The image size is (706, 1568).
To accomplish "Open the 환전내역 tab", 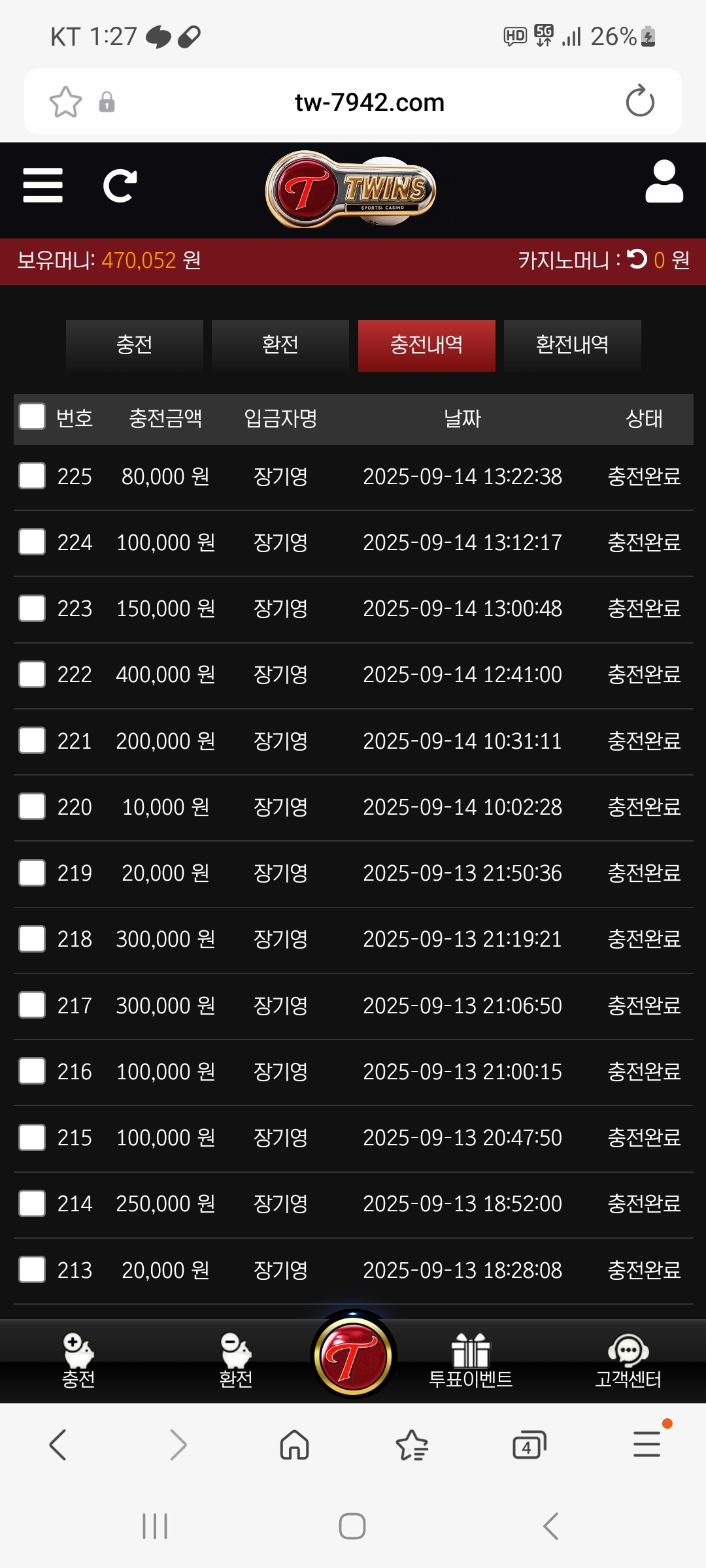I will pyautogui.click(x=573, y=345).
